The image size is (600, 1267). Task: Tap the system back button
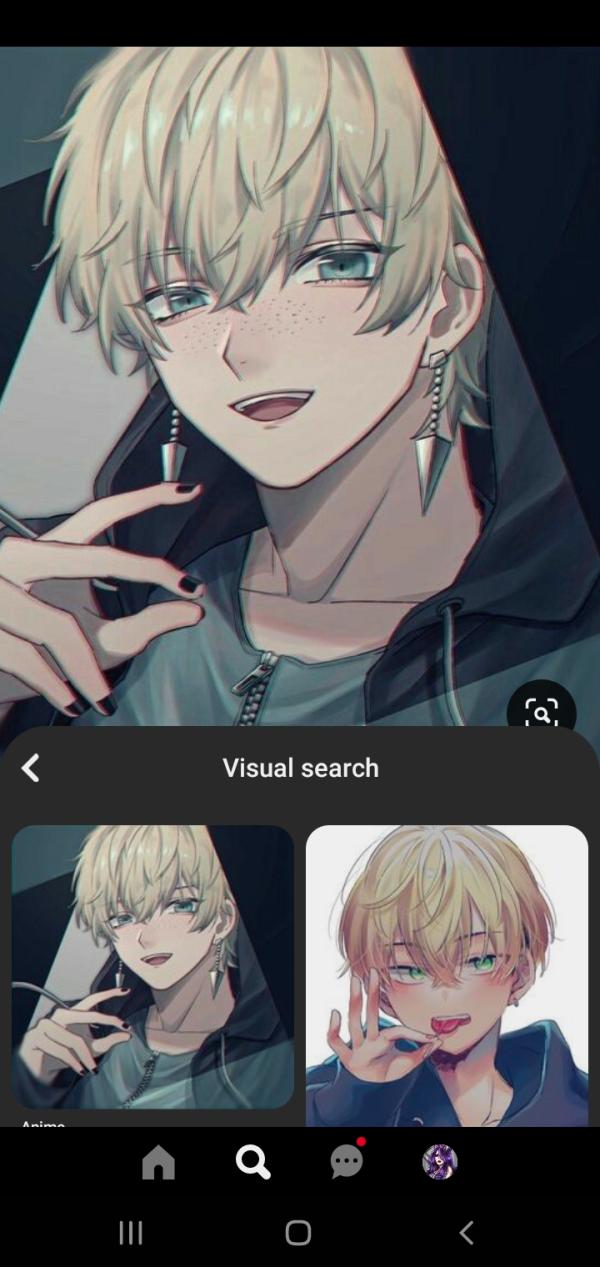(x=465, y=1233)
